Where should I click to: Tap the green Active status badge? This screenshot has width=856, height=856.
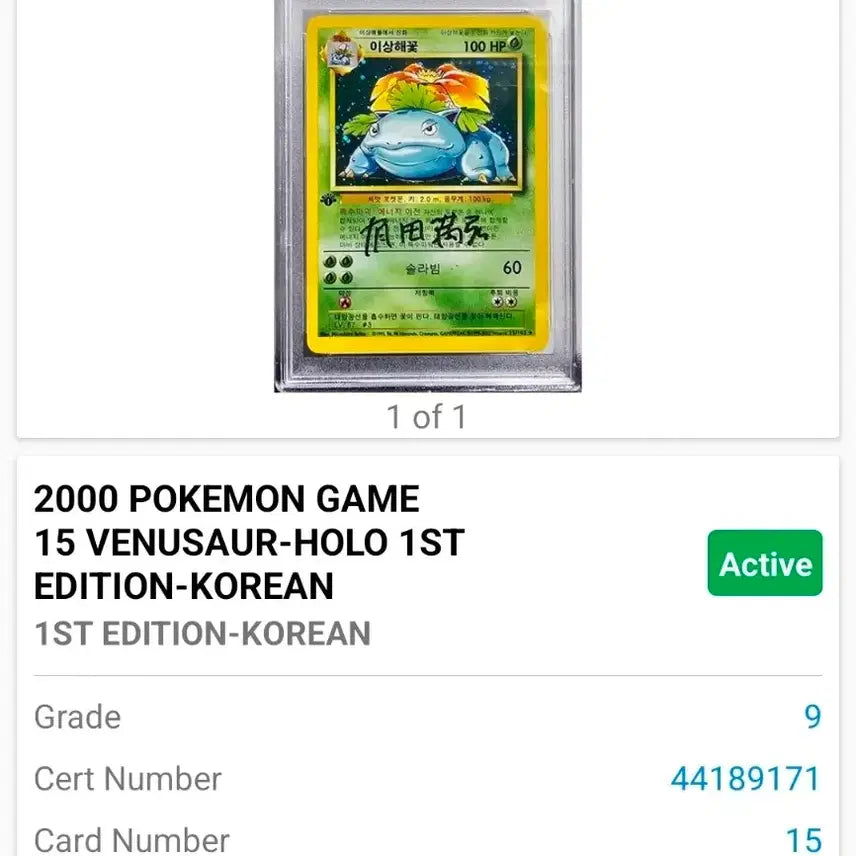765,564
